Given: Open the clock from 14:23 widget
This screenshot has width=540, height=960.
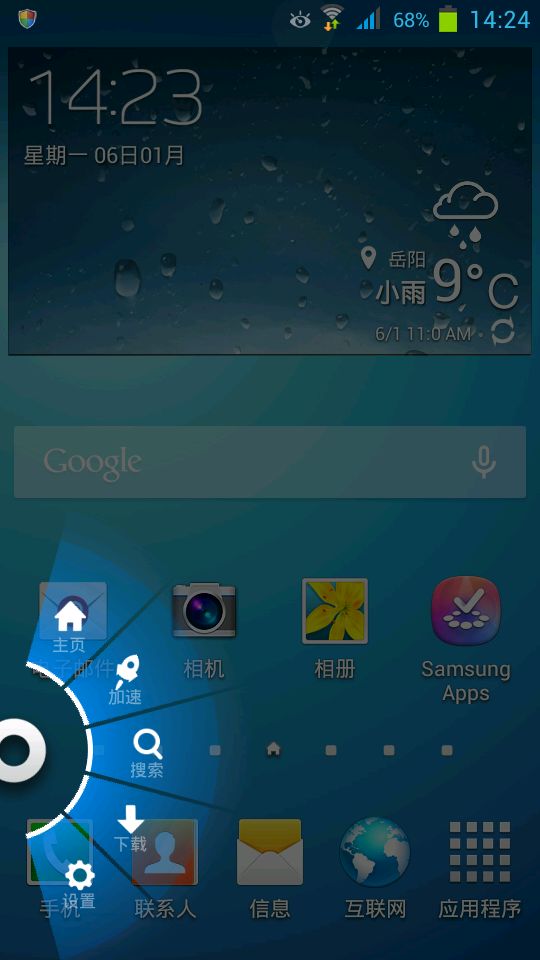Looking at the screenshot, I should [114, 98].
